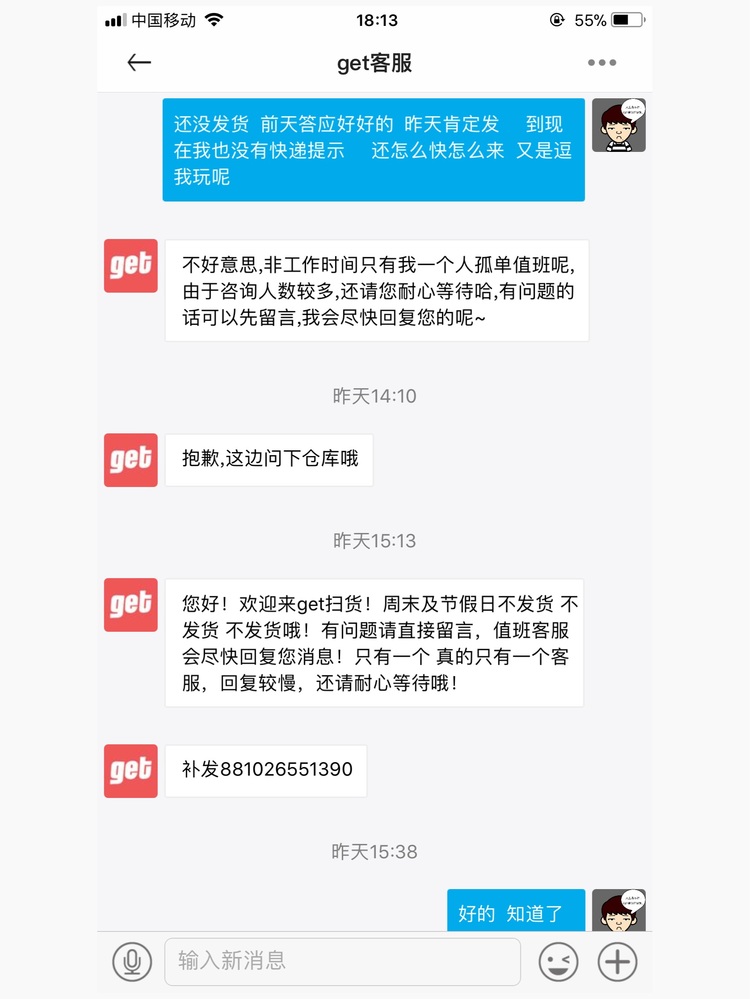Screen dimensions: 750x999
Task: Tap the microphone voice input icon
Action: (131, 962)
